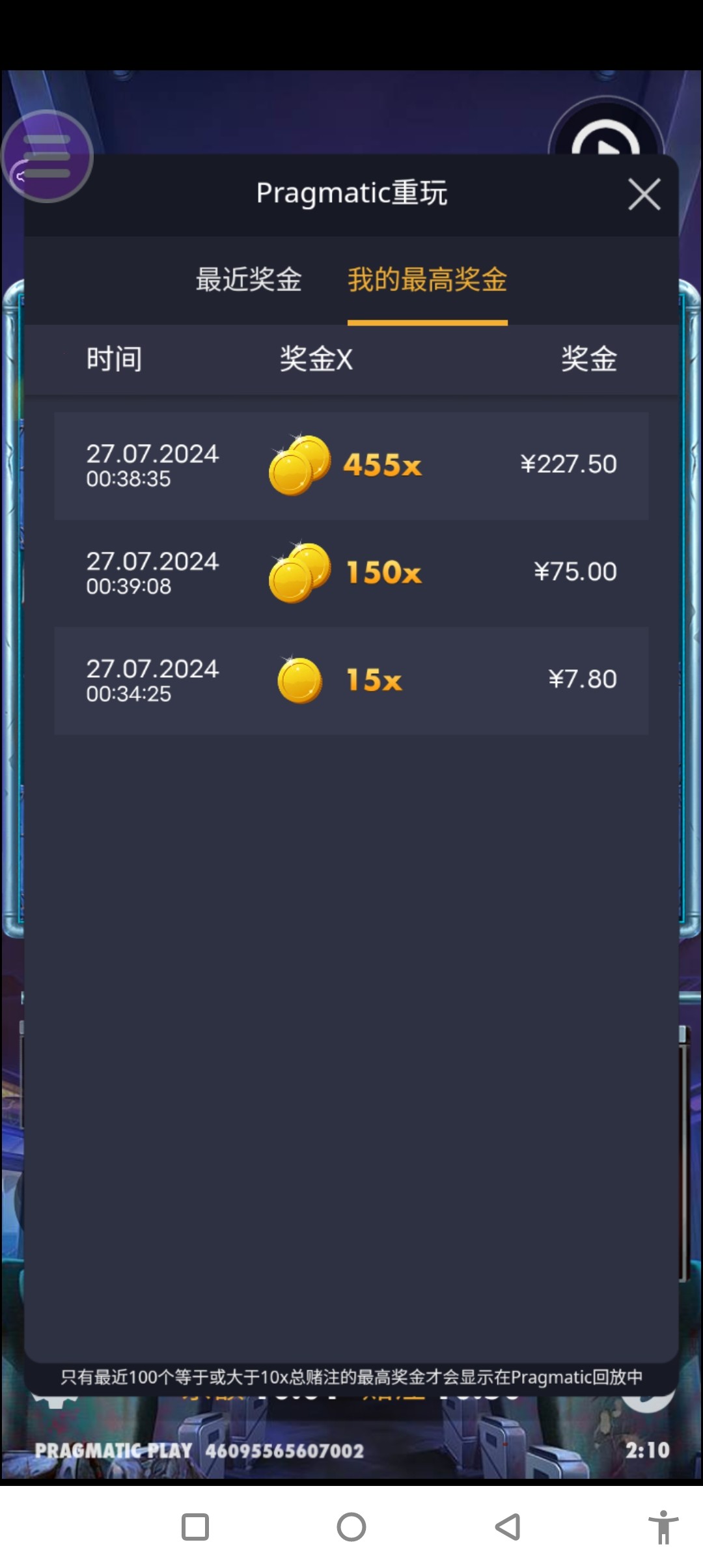Open the accessibility shortcut button
703x1568 pixels.
[663, 1526]
